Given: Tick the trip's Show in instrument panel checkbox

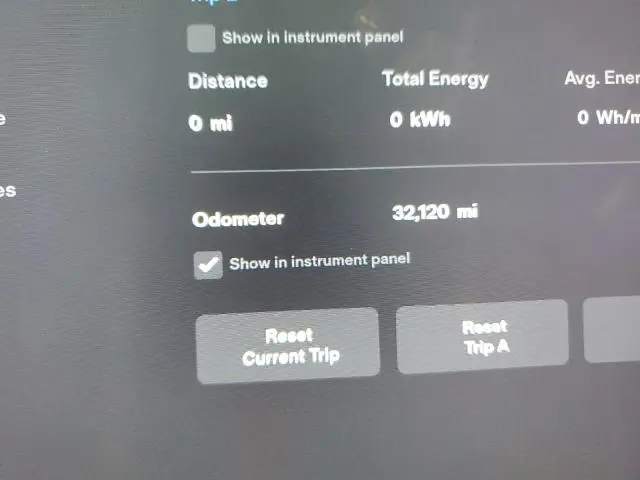Looking at the screenshot, I should (x=202, y=39).
